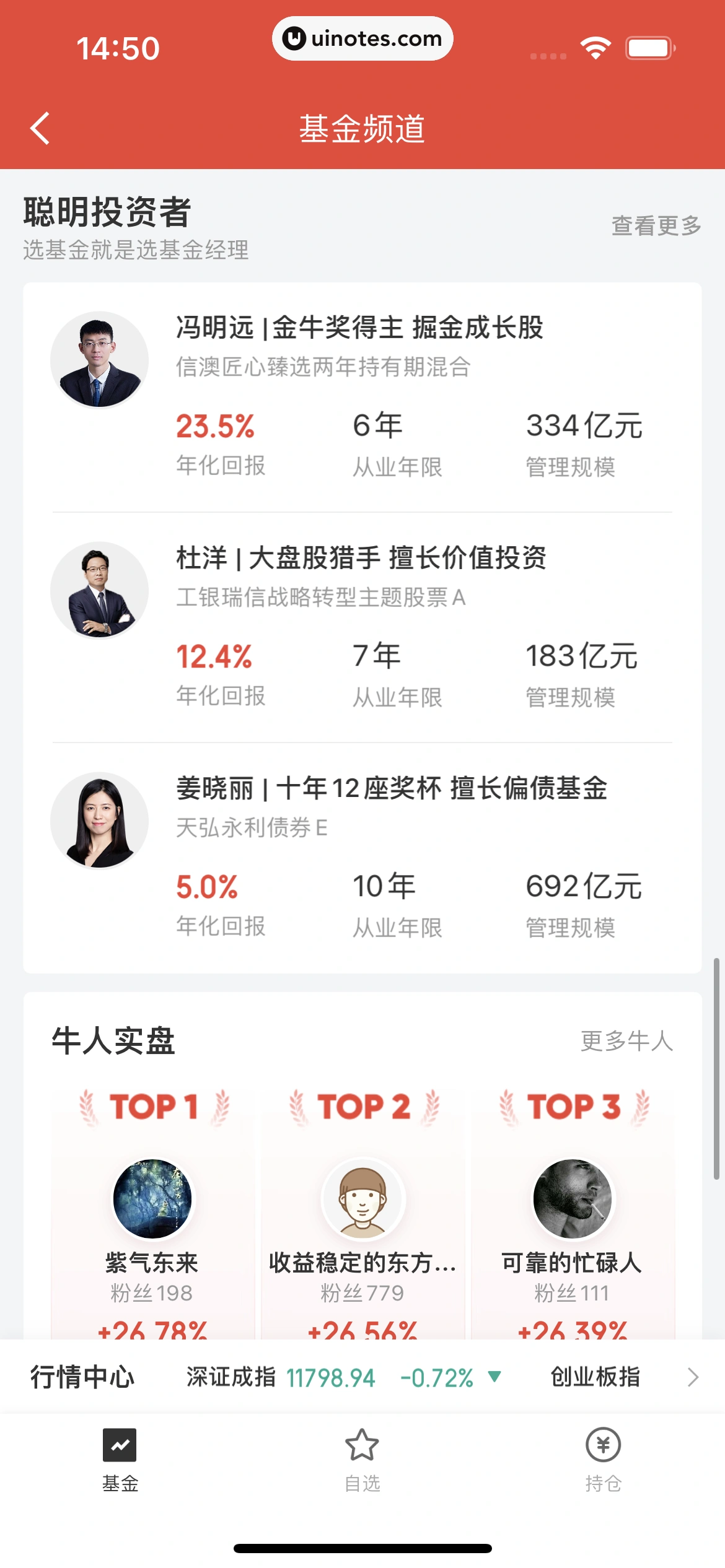The height and width of the screenshot is (1568, 725).
Task: Open TOP 3 investor 可靠的忙碌人
Action: point(573,1214)
